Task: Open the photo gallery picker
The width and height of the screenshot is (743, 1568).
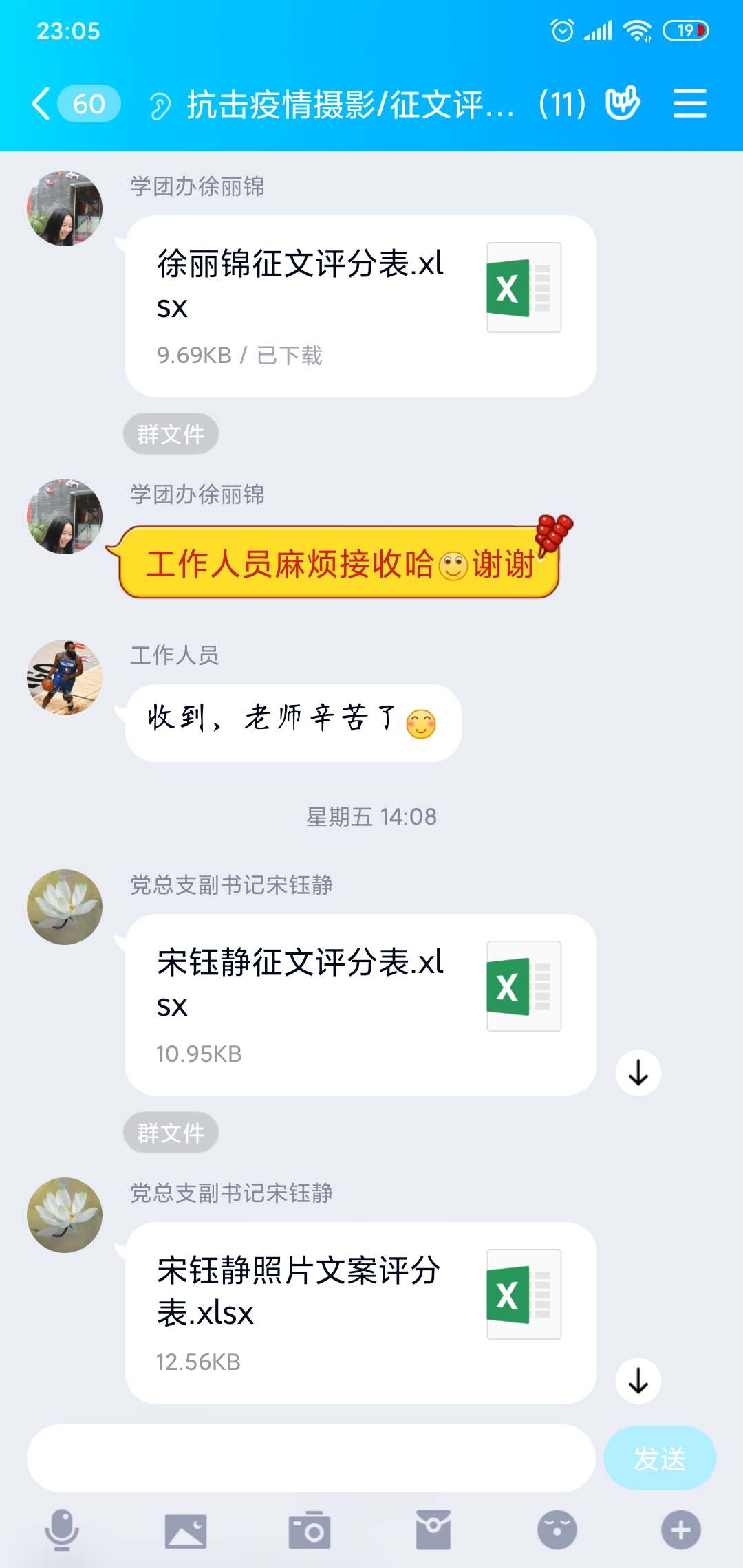Action: click(186, 1530)
